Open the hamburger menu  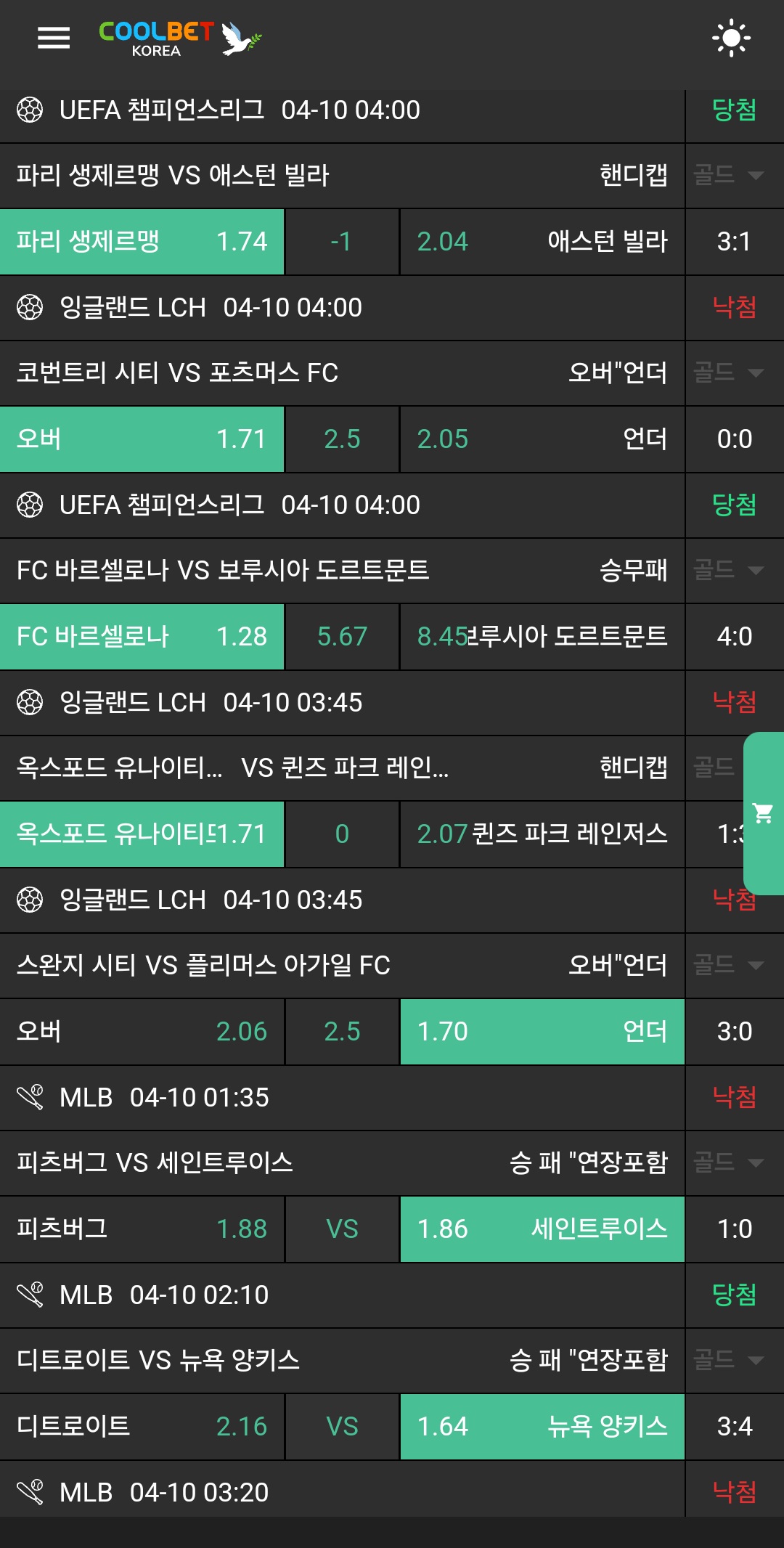[54, 38]
